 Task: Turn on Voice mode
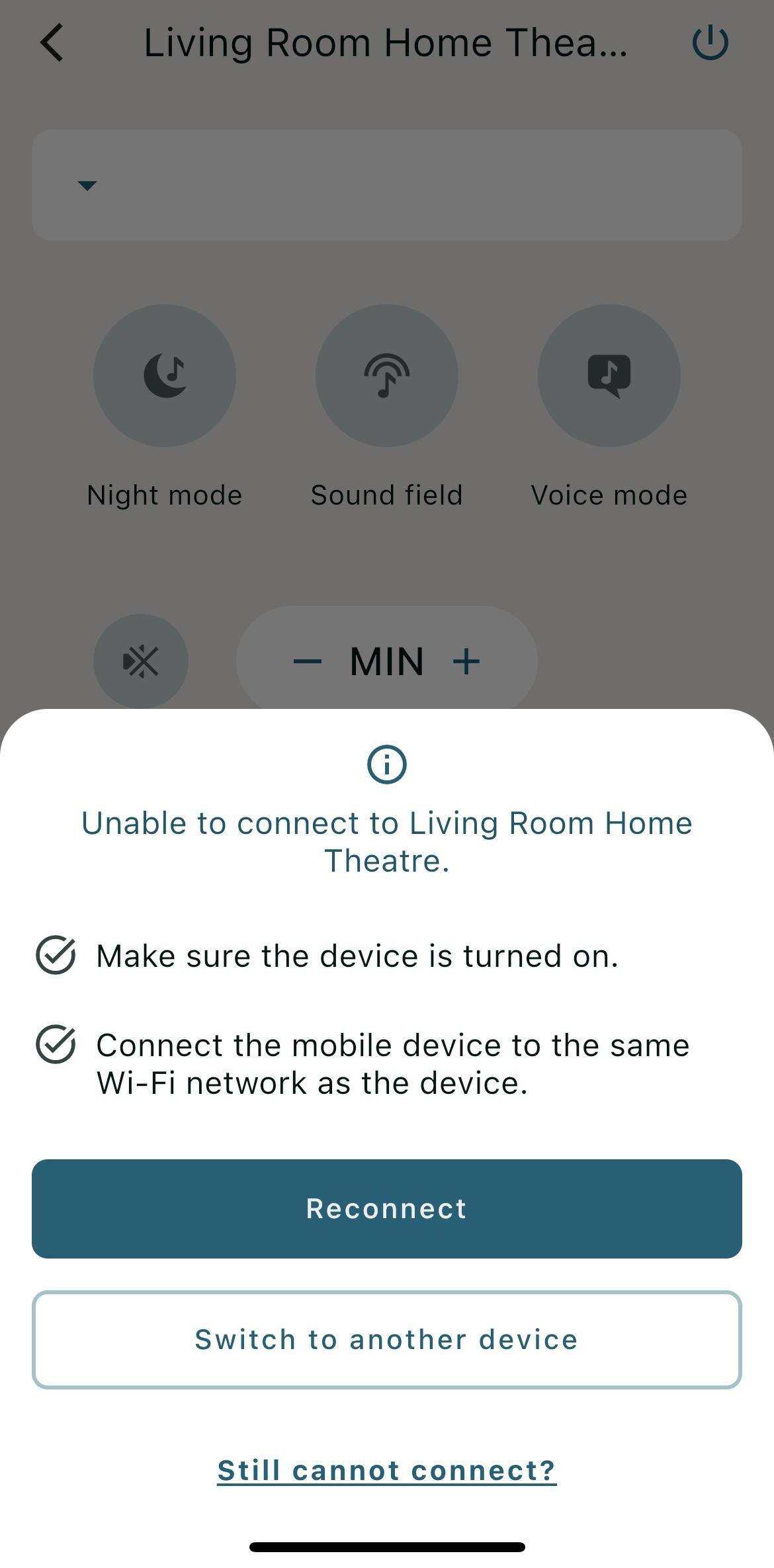click(609, 376)
